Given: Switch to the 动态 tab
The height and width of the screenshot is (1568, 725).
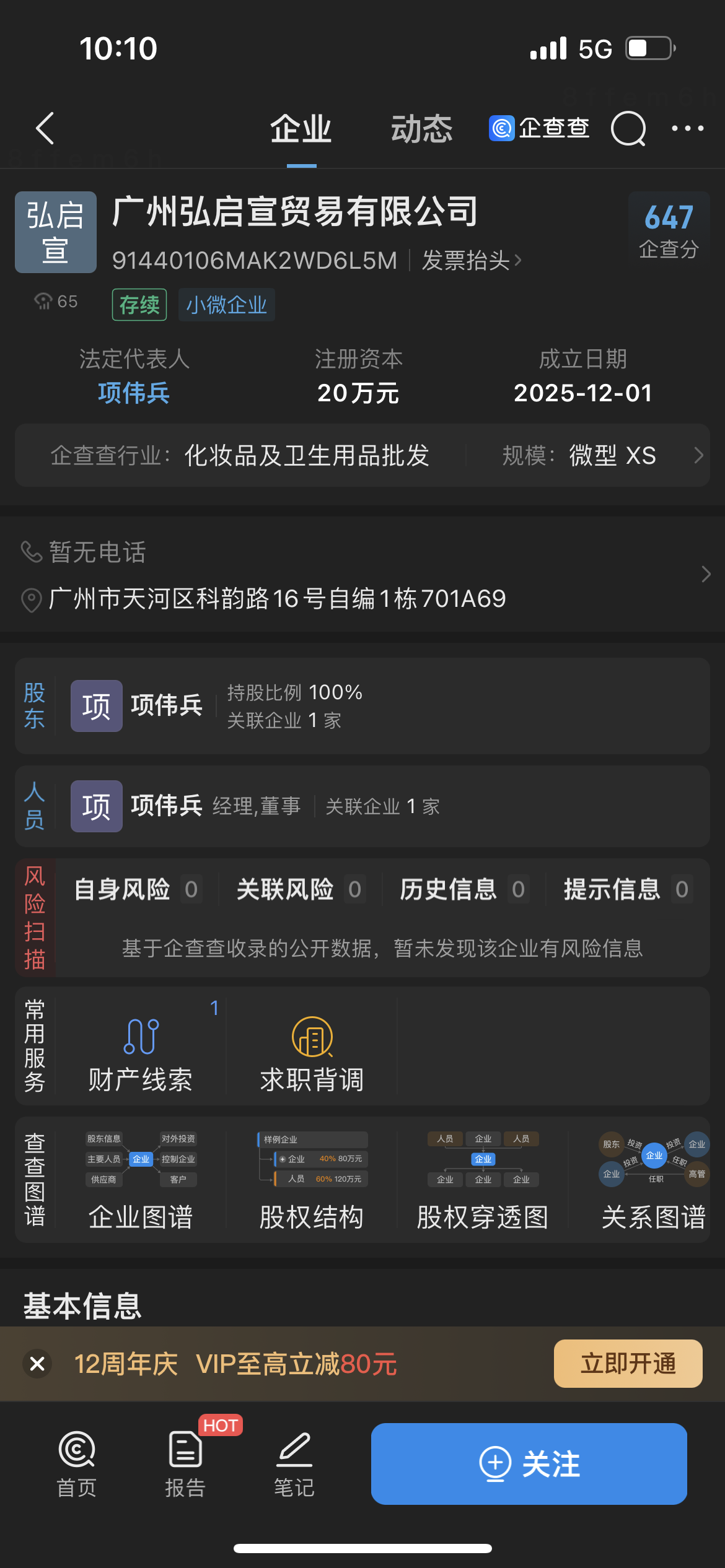Looking at the screenshot, I should 421,129.
